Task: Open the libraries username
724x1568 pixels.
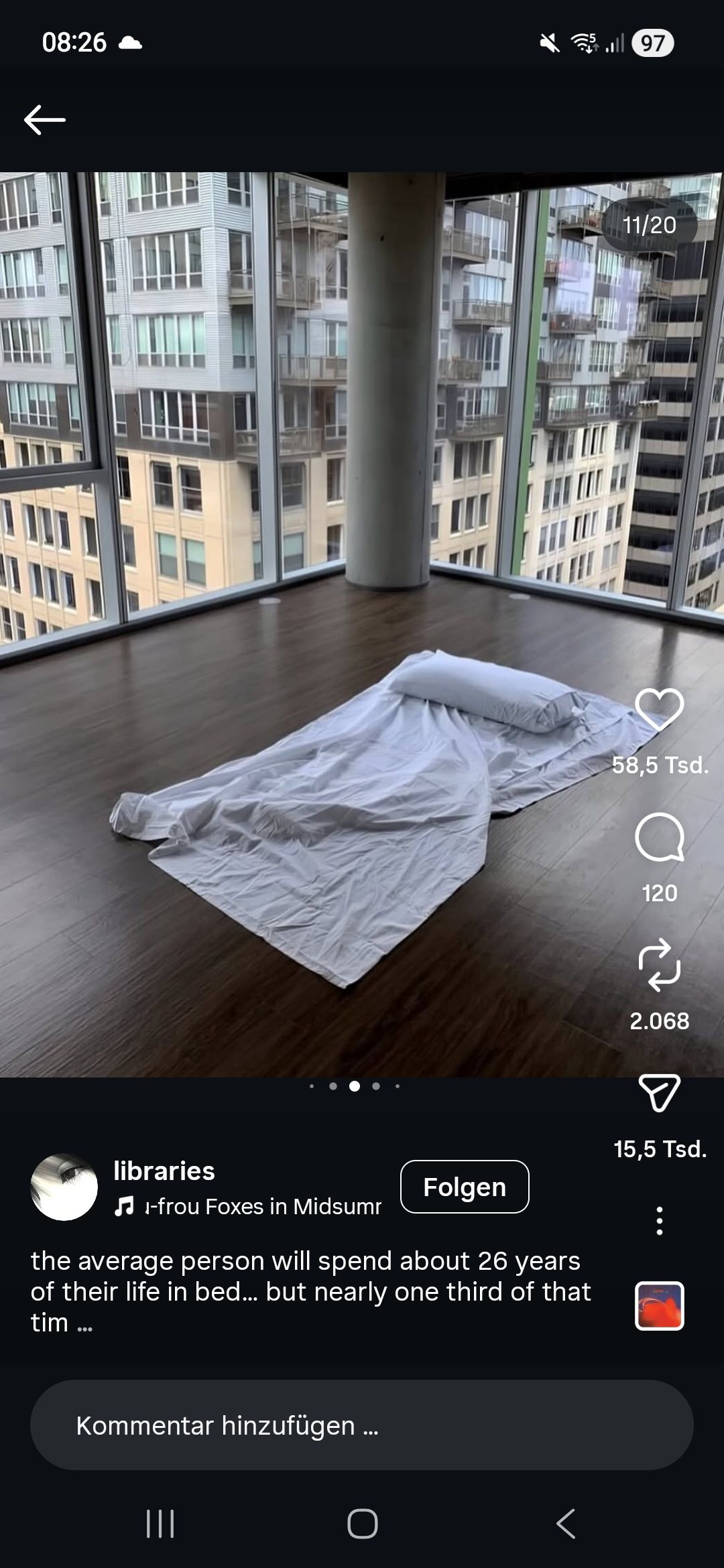Action: [x=164, y=1171]
